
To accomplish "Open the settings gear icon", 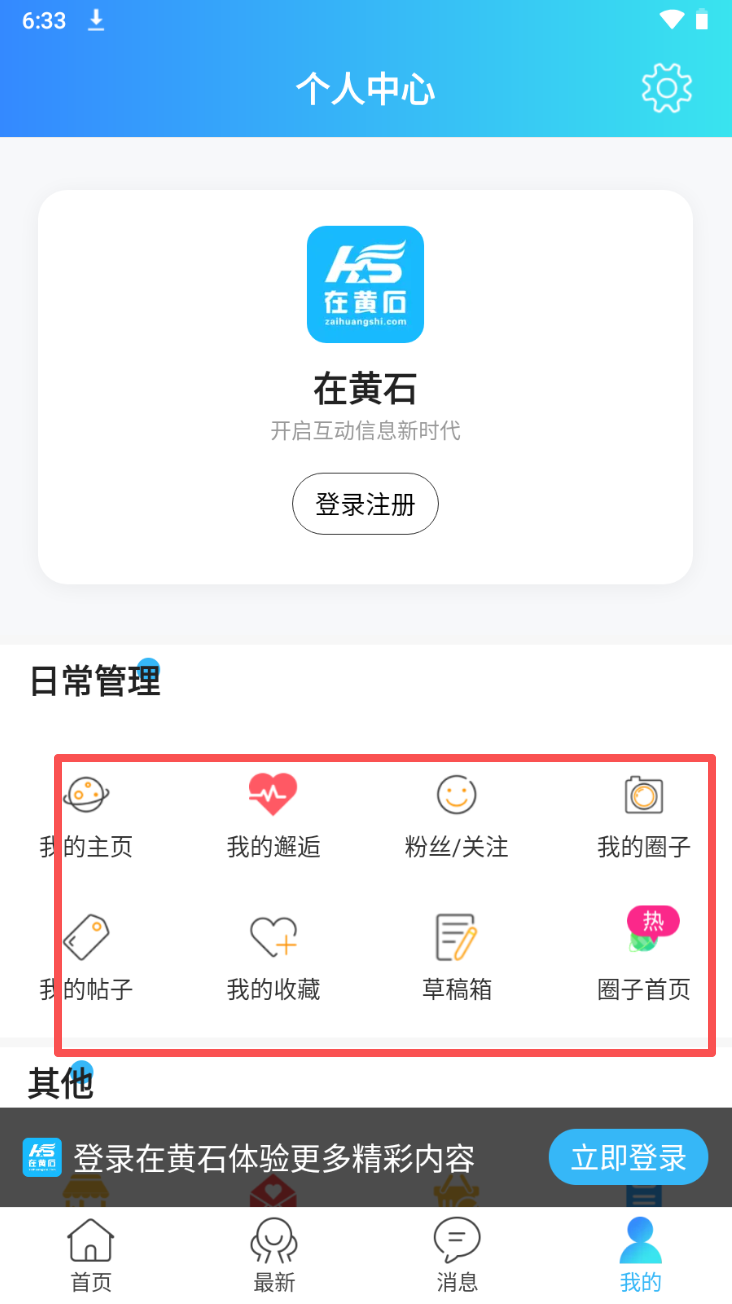I will 666,88.
